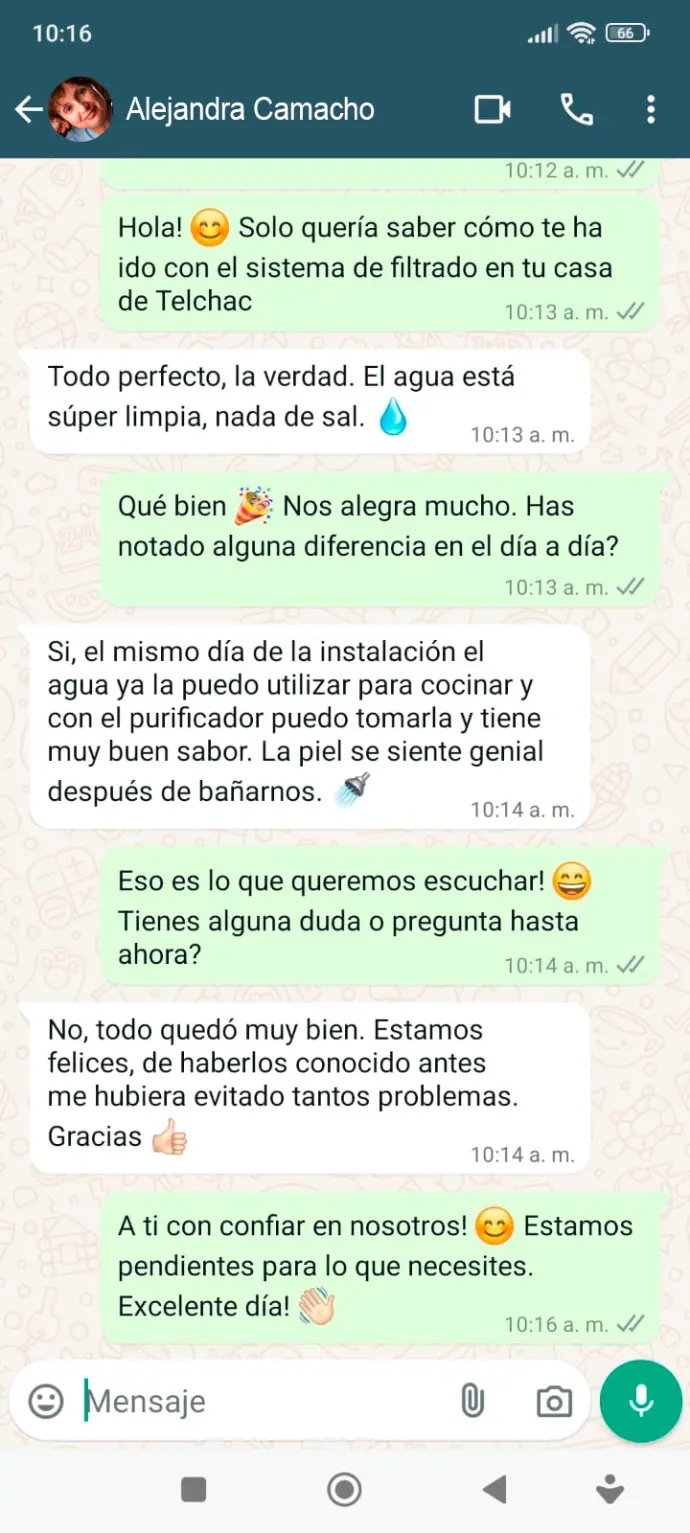Tap the Mensaje text field

point(260,1401)
